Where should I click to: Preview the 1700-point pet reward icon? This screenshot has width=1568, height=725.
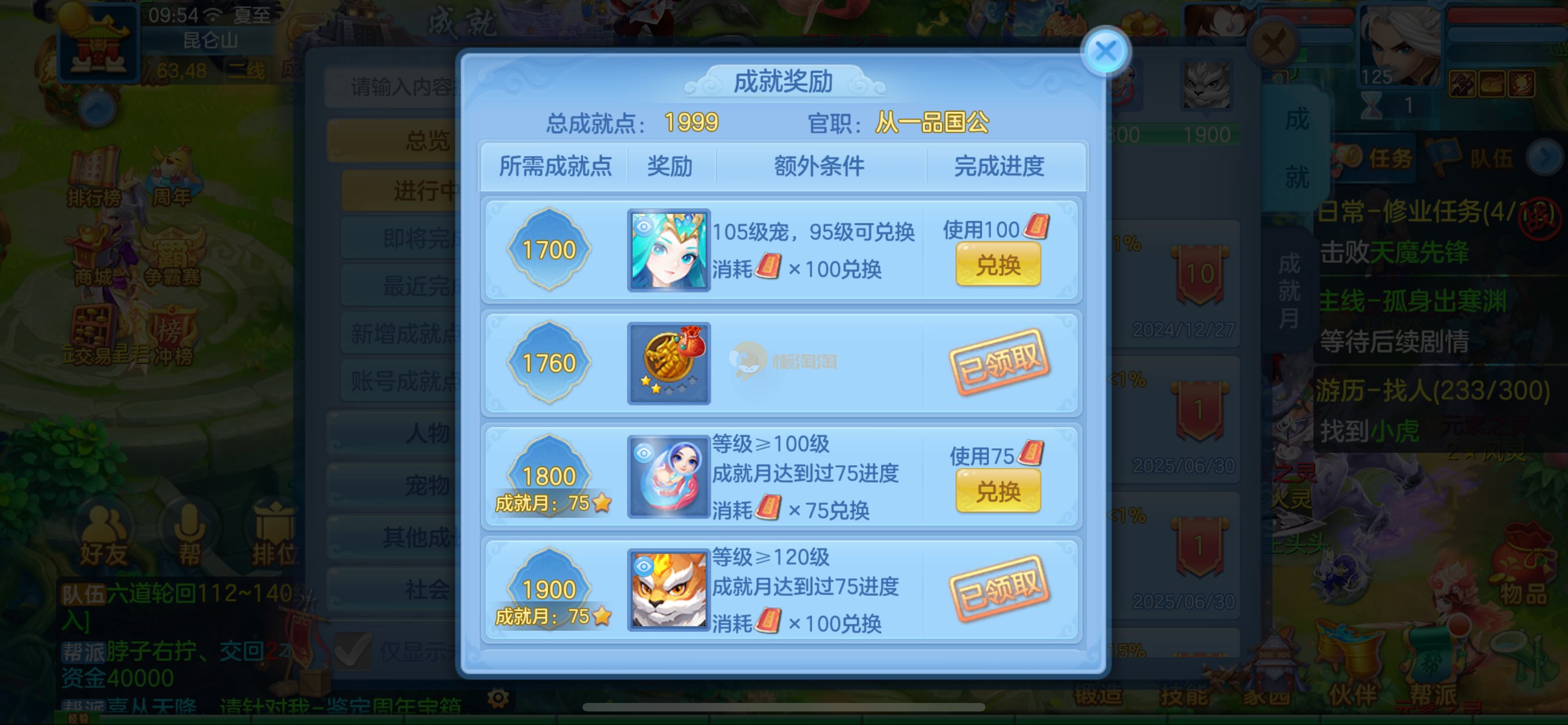[x=668, y=250]
